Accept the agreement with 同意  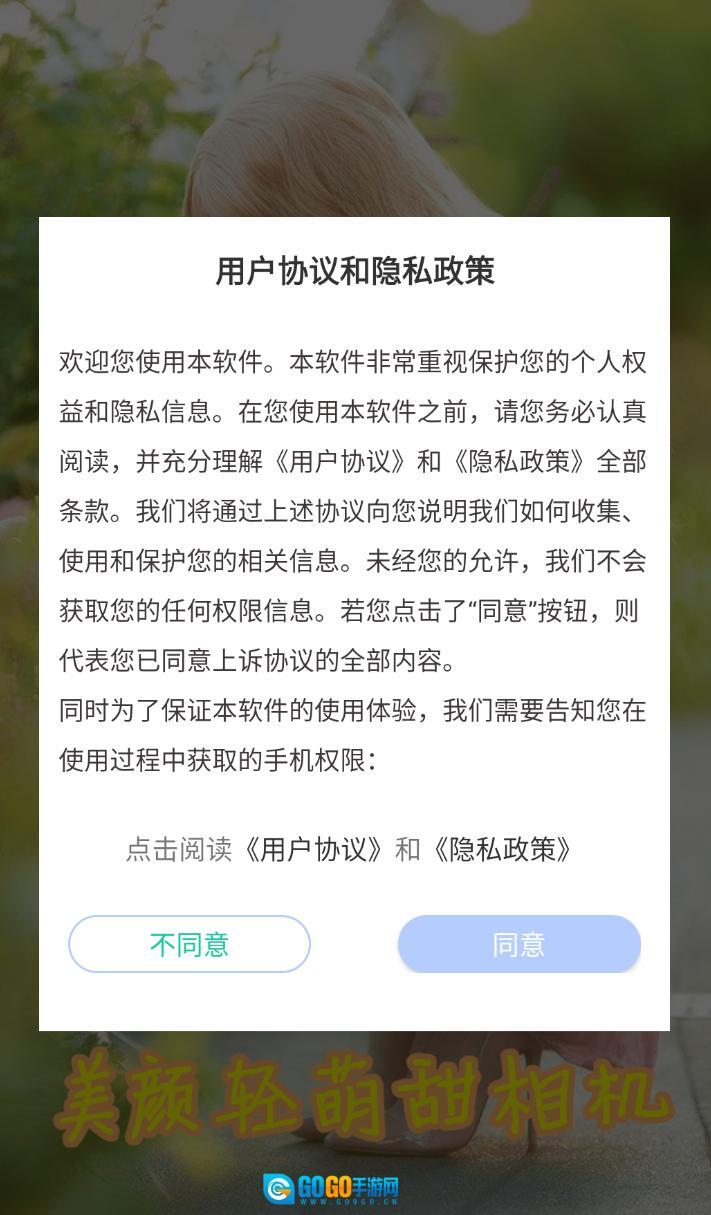tap(519, 944)
